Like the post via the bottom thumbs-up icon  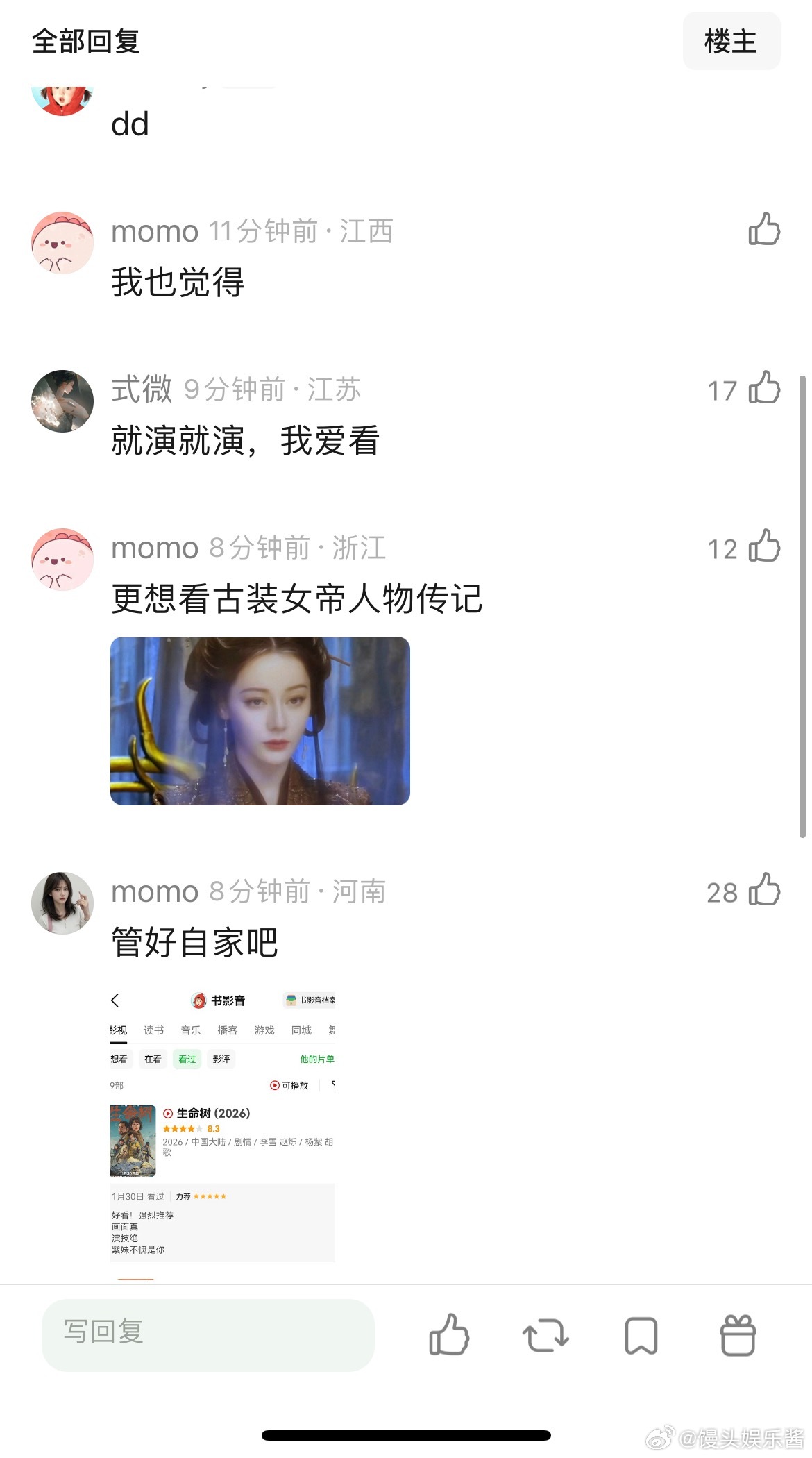point(449,1334)
